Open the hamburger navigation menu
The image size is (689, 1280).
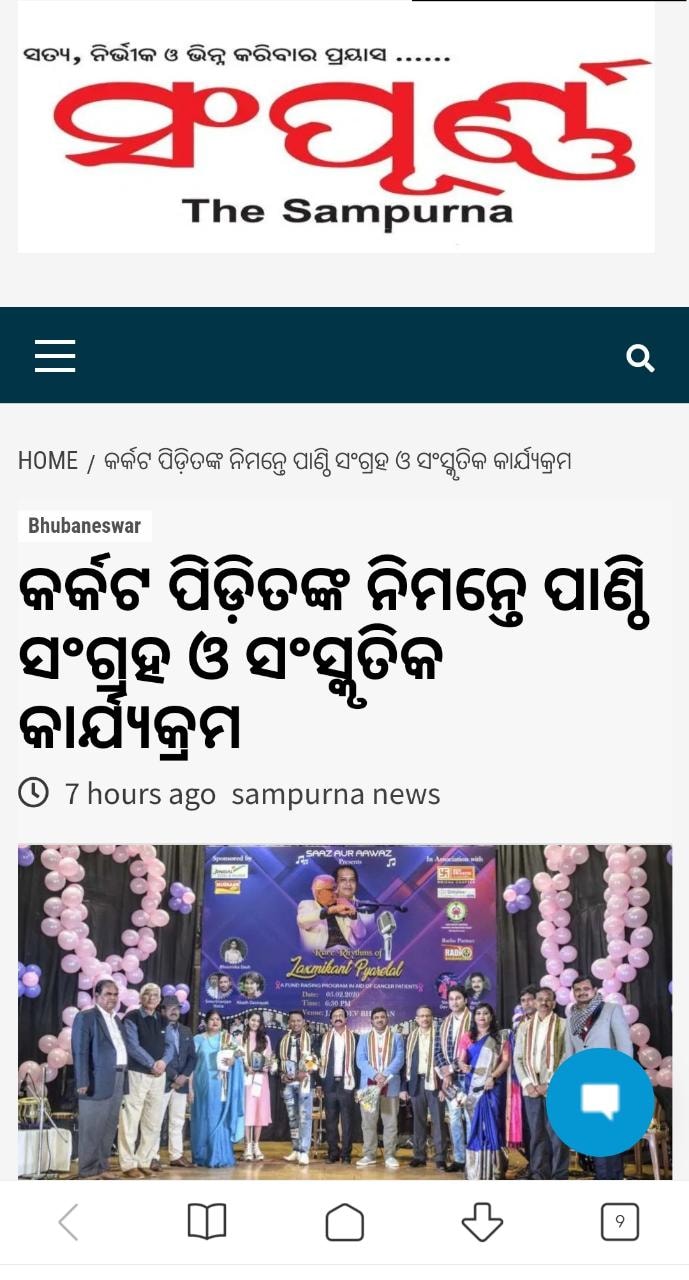coord(55,356)
